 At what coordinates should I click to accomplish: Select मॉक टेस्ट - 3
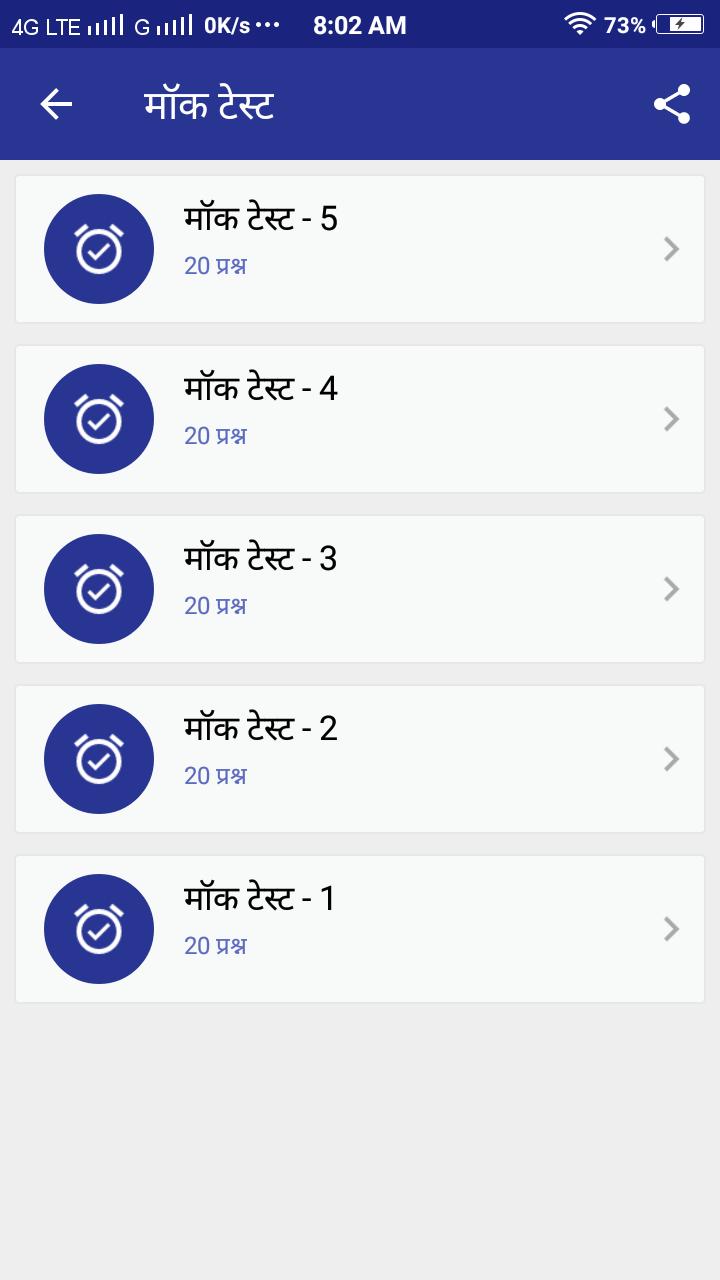pos(360,589)
